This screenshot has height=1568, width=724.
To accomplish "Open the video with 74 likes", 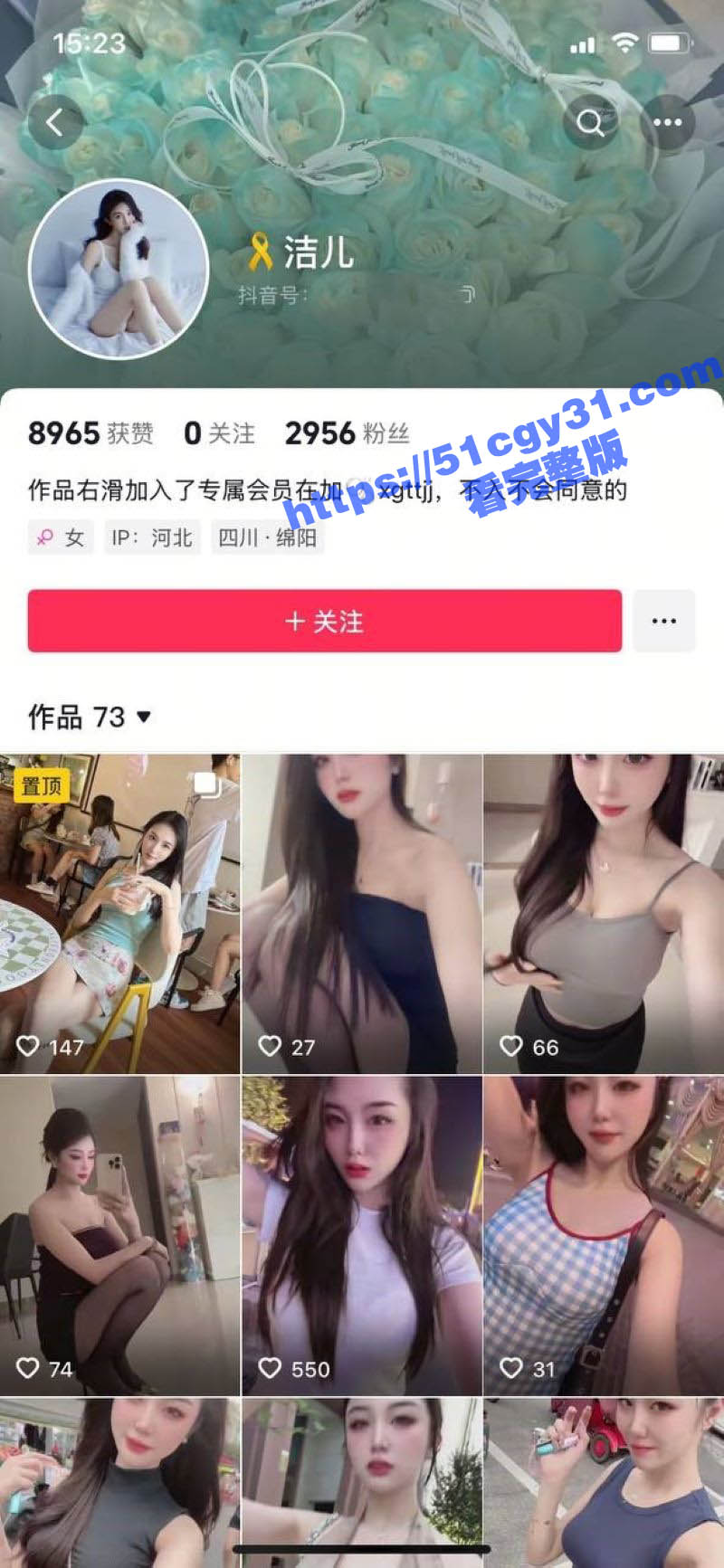I will [x=119, y=1235].
